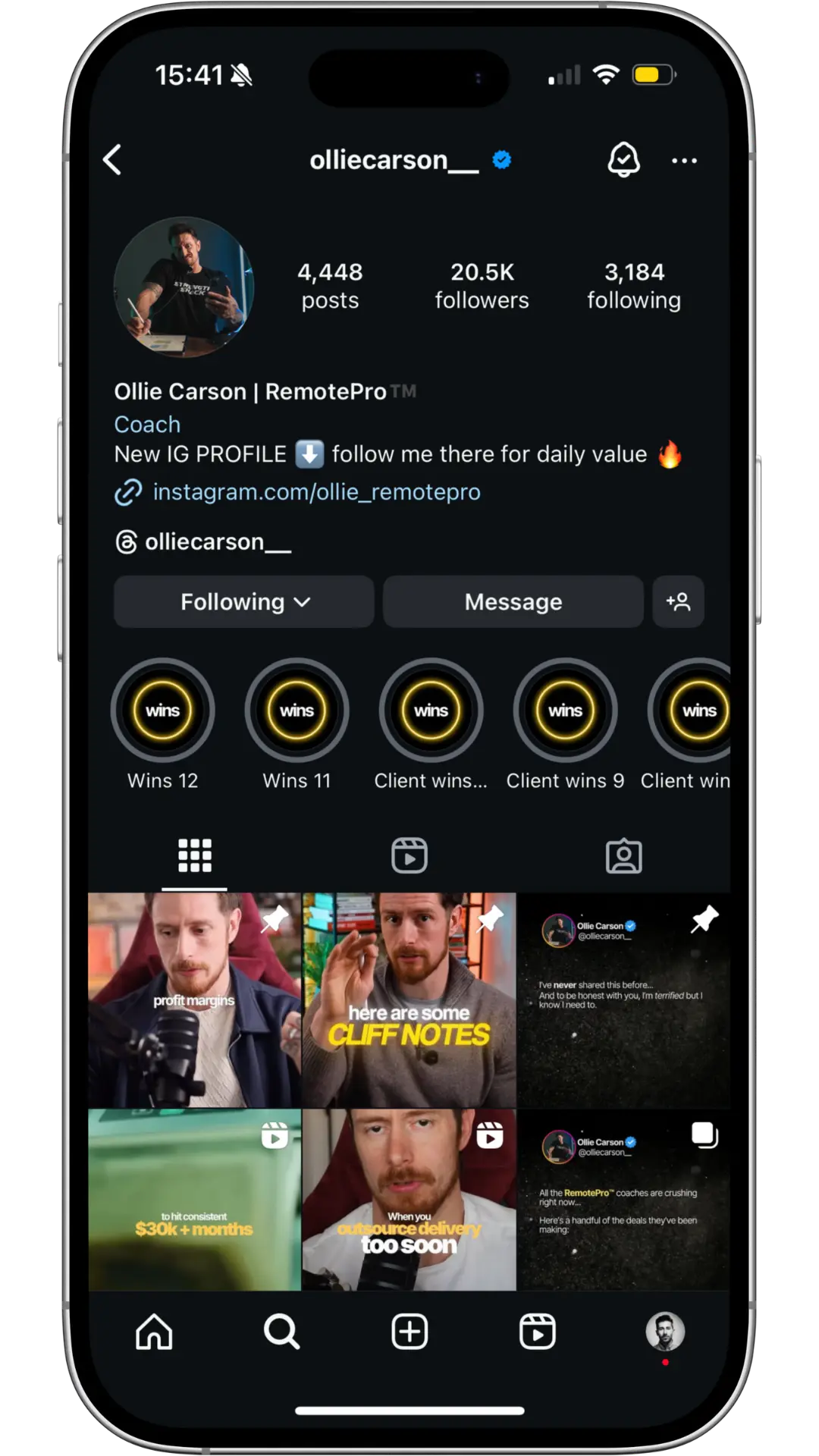Open the notification bell for olliecarson__

(x=623, y=159)
